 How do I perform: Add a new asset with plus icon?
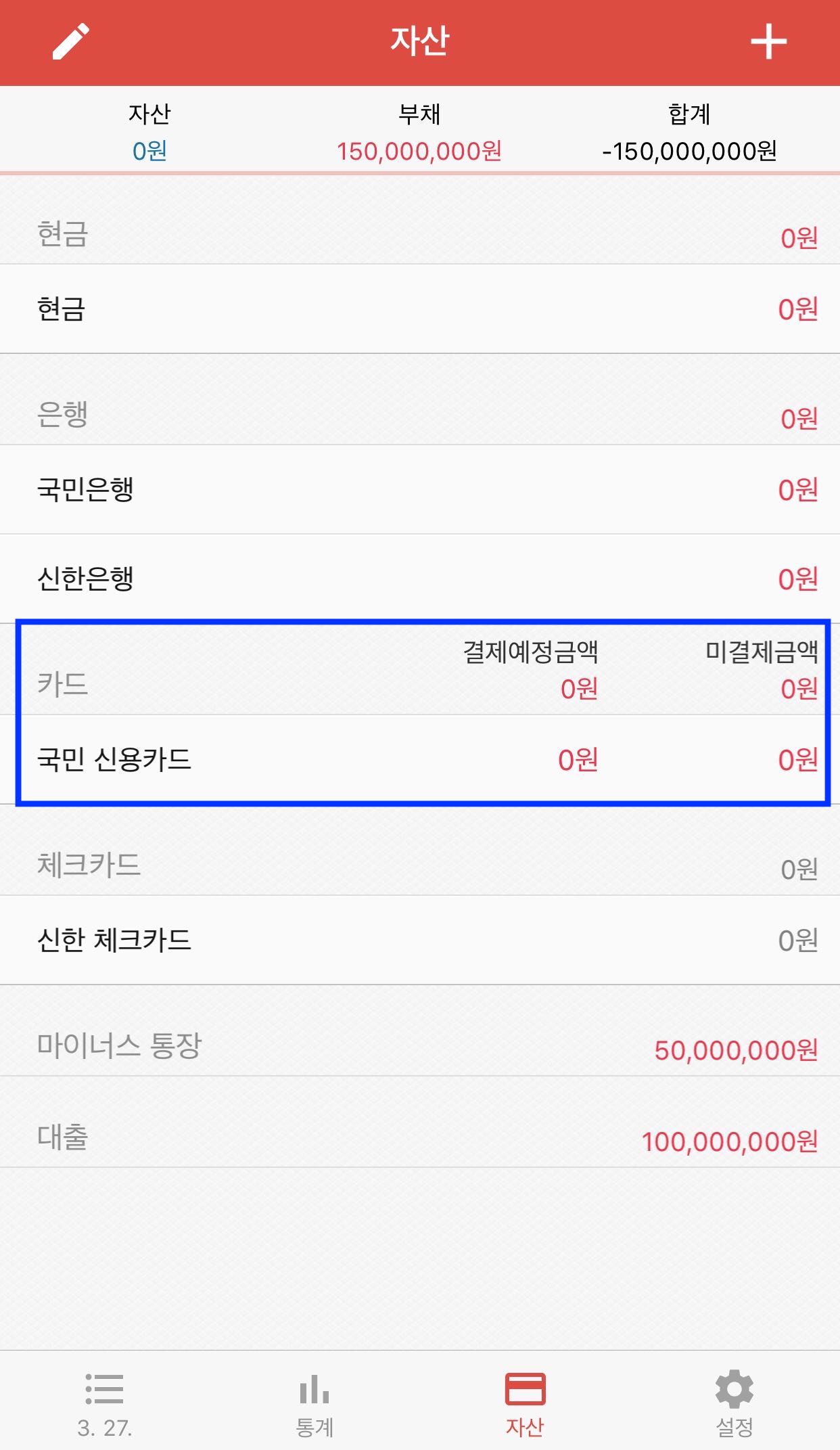768,42
